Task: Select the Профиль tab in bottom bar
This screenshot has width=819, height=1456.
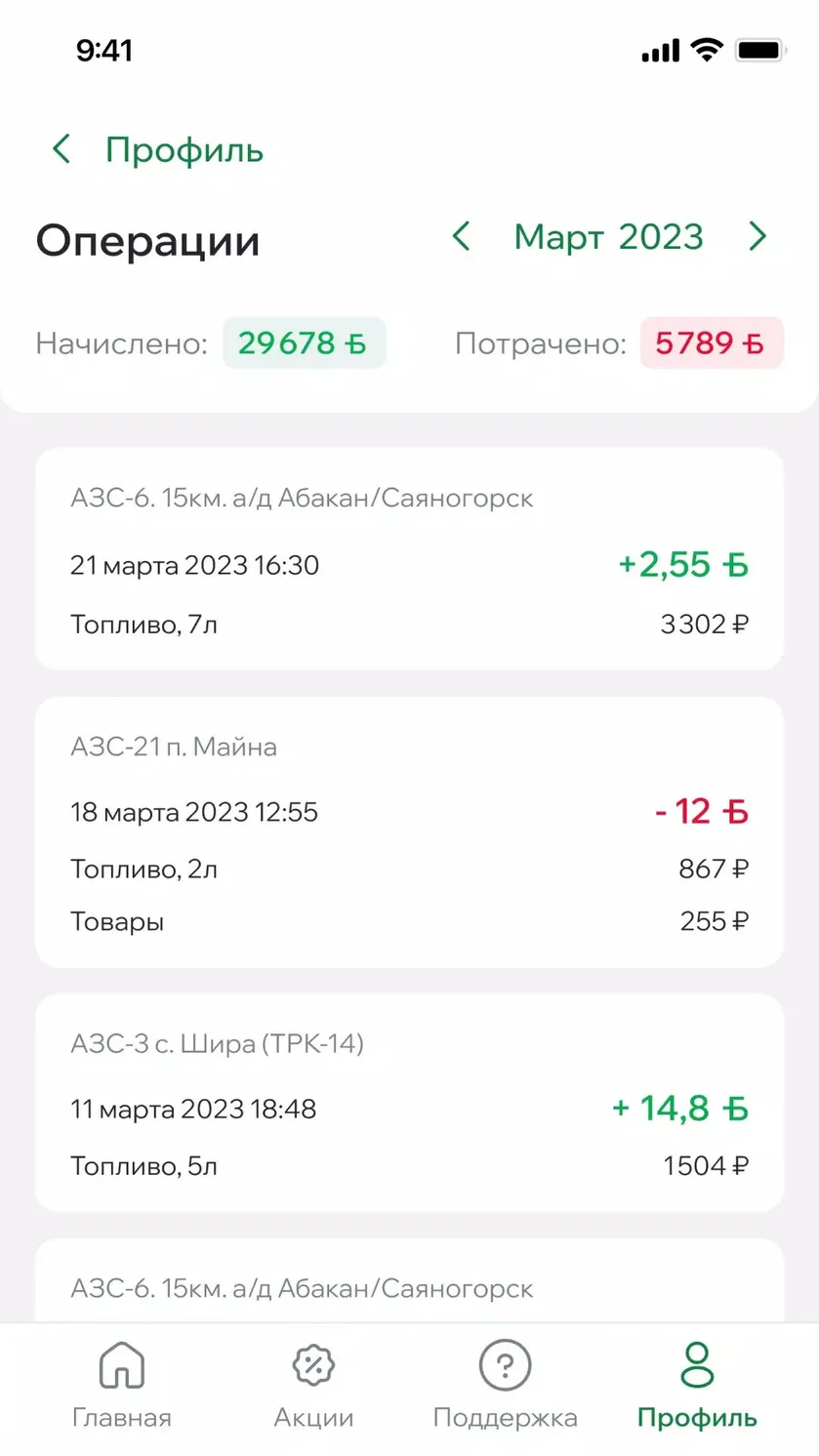Action: pyautogui.click(x=697, y=1386)
